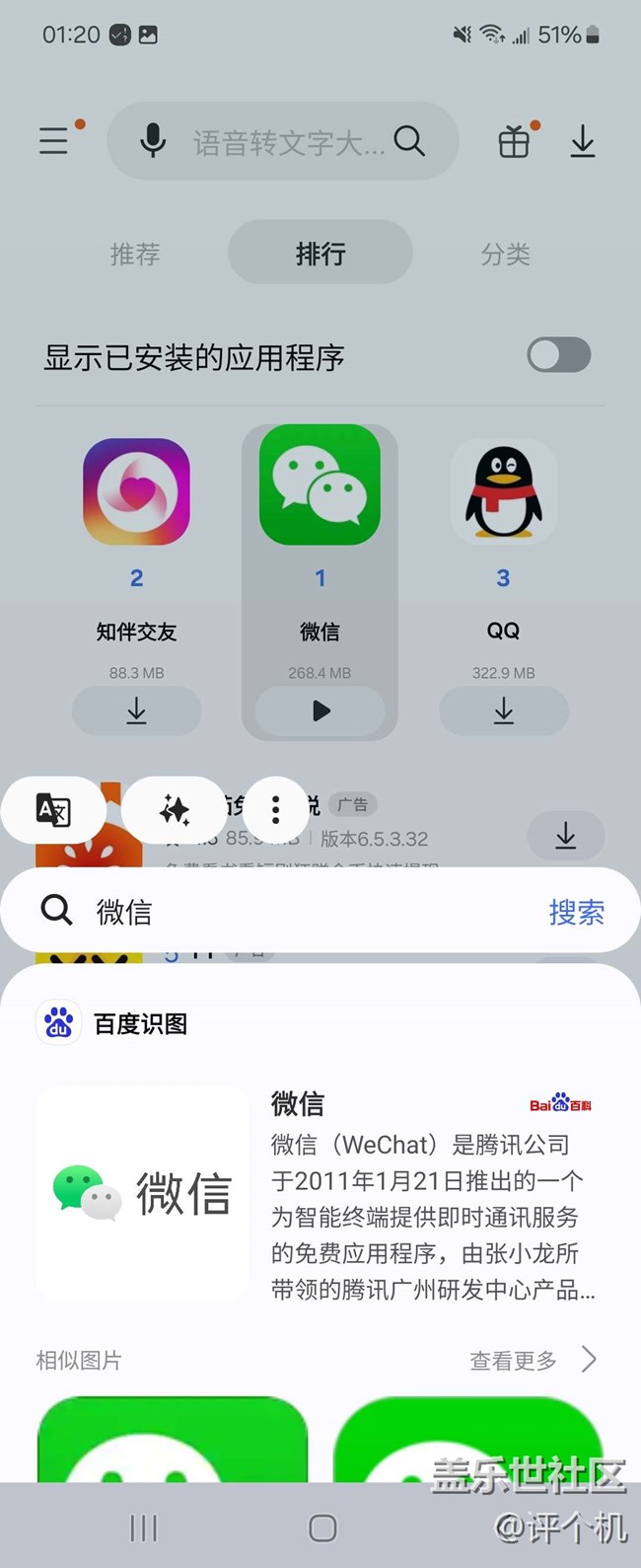Tap the 搜索 button
The width and height of the screenshot is (641, 1568).
576,911
